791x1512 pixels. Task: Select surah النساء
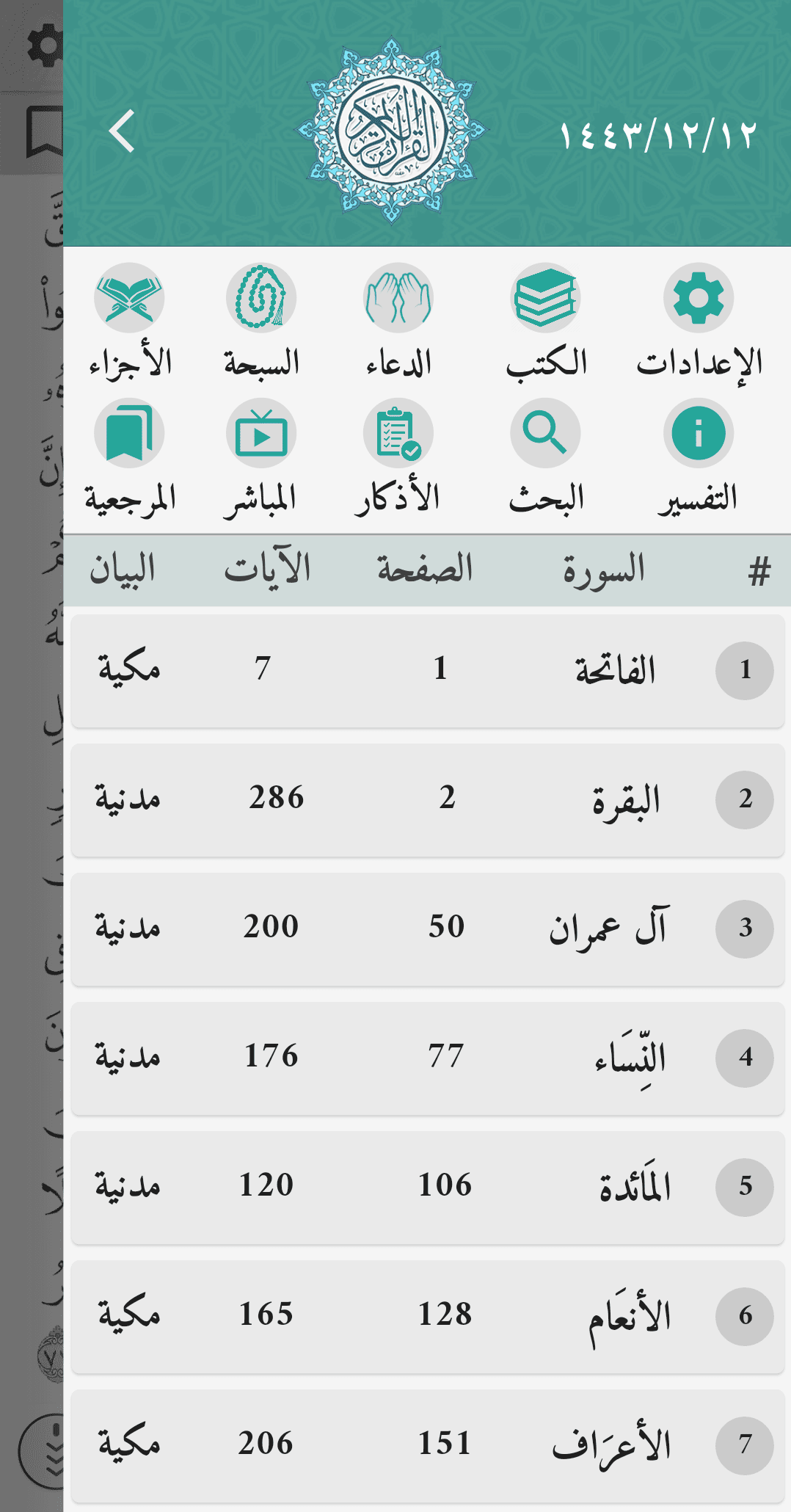click(428, 1058)
